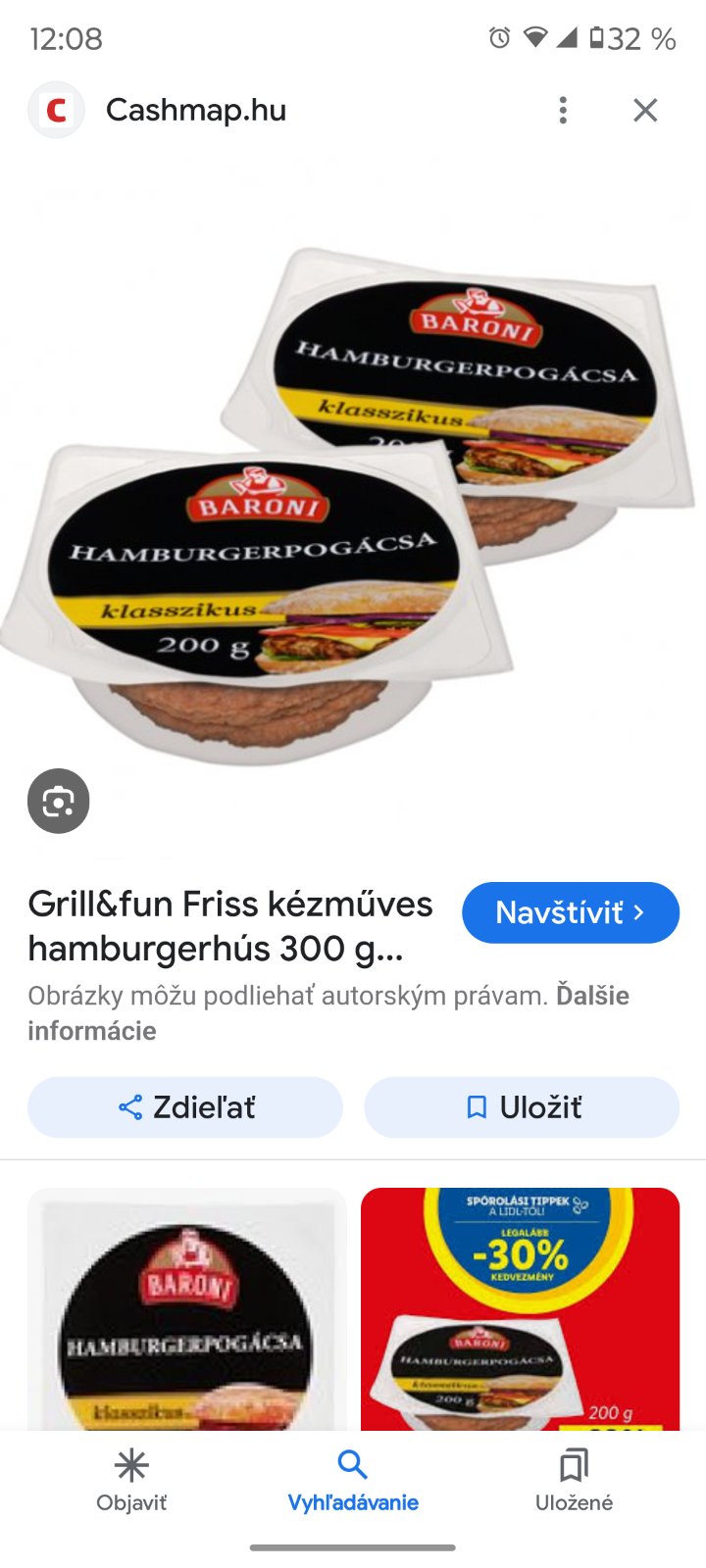Switch to the Vyhľadávanie tab
Screen dimensions: 706x1568
click(x=353, y=1480)
